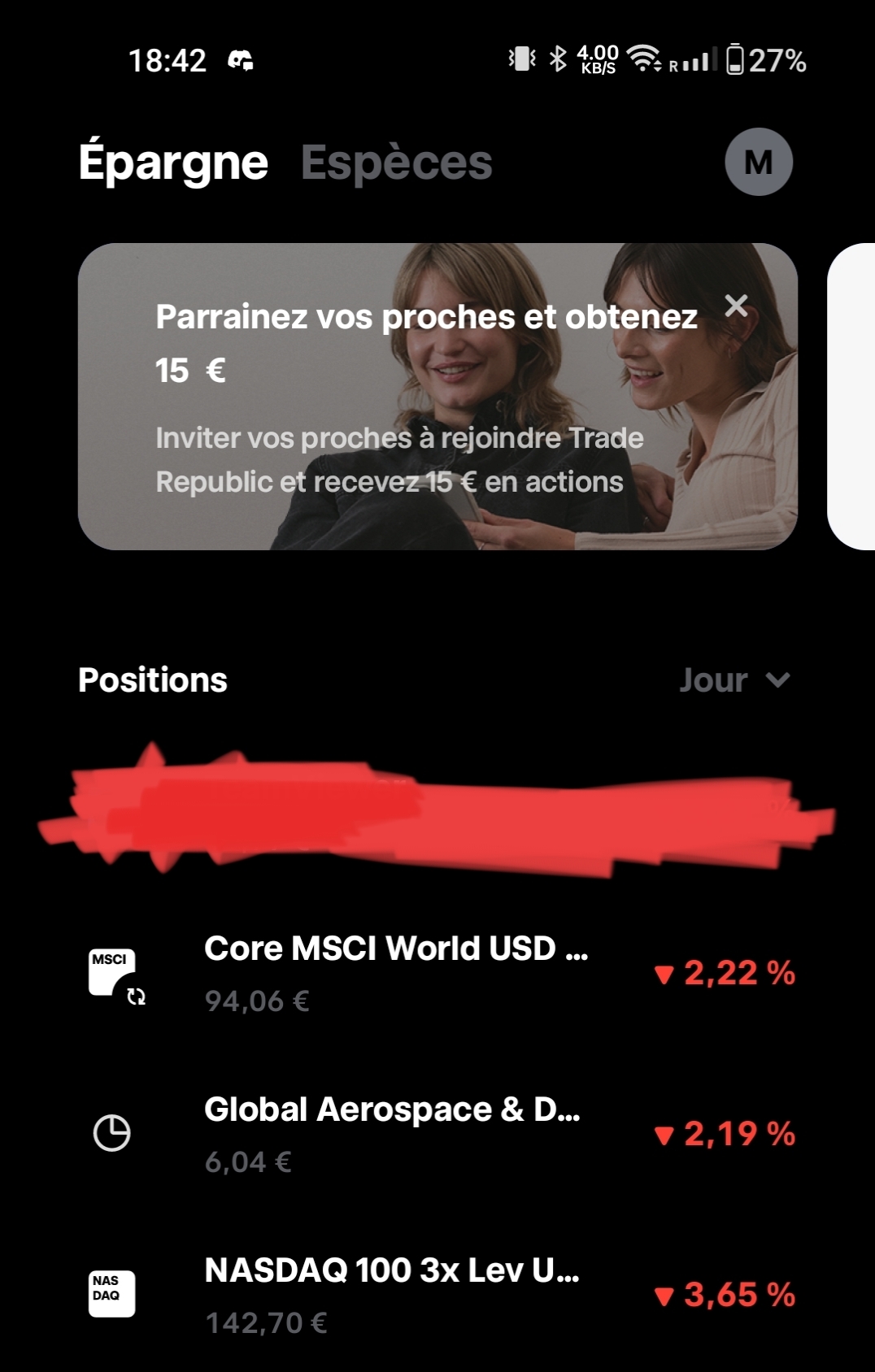Expand the Jour period dropdown
This screenshot has width=875, height=1372.
(734, 680)
